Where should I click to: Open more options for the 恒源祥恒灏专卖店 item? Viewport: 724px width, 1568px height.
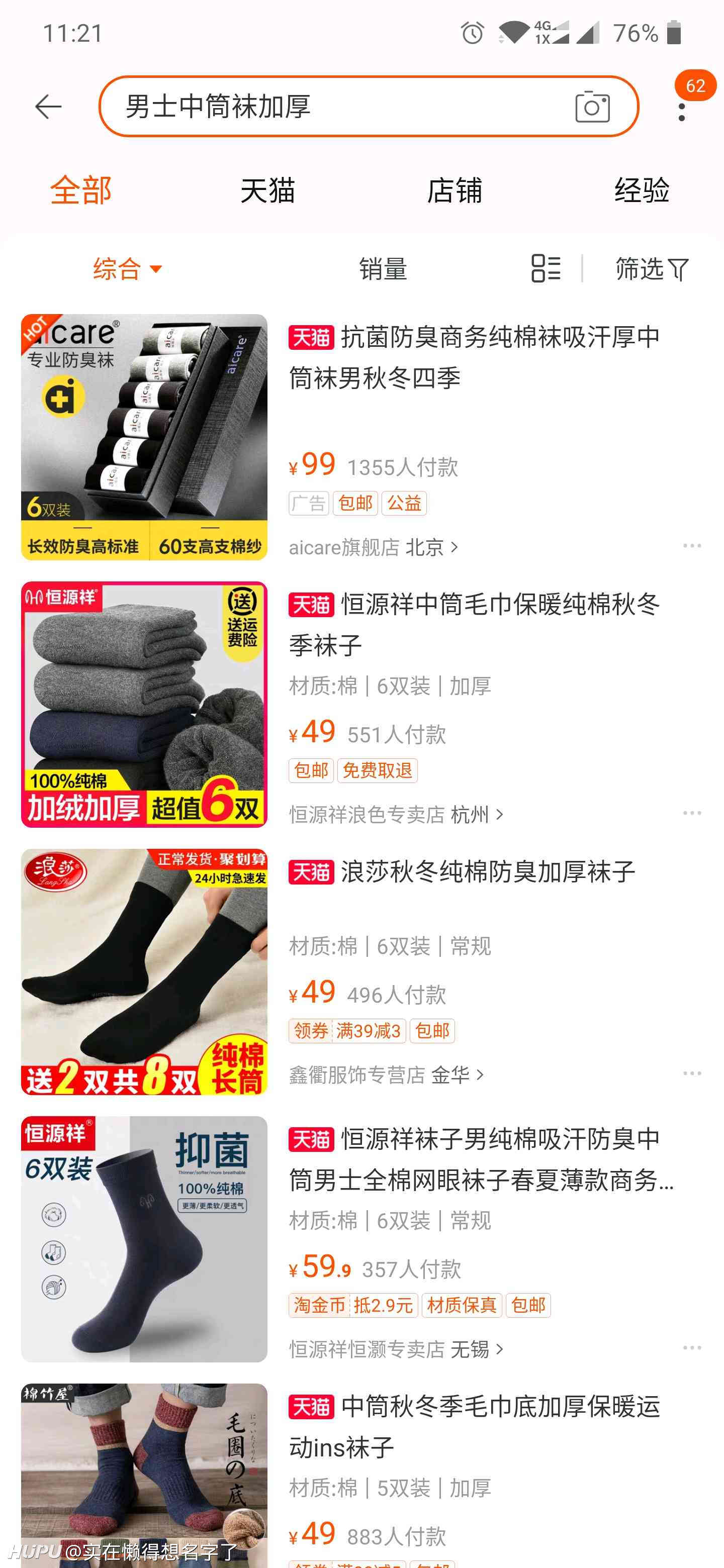pos(692,1348)
